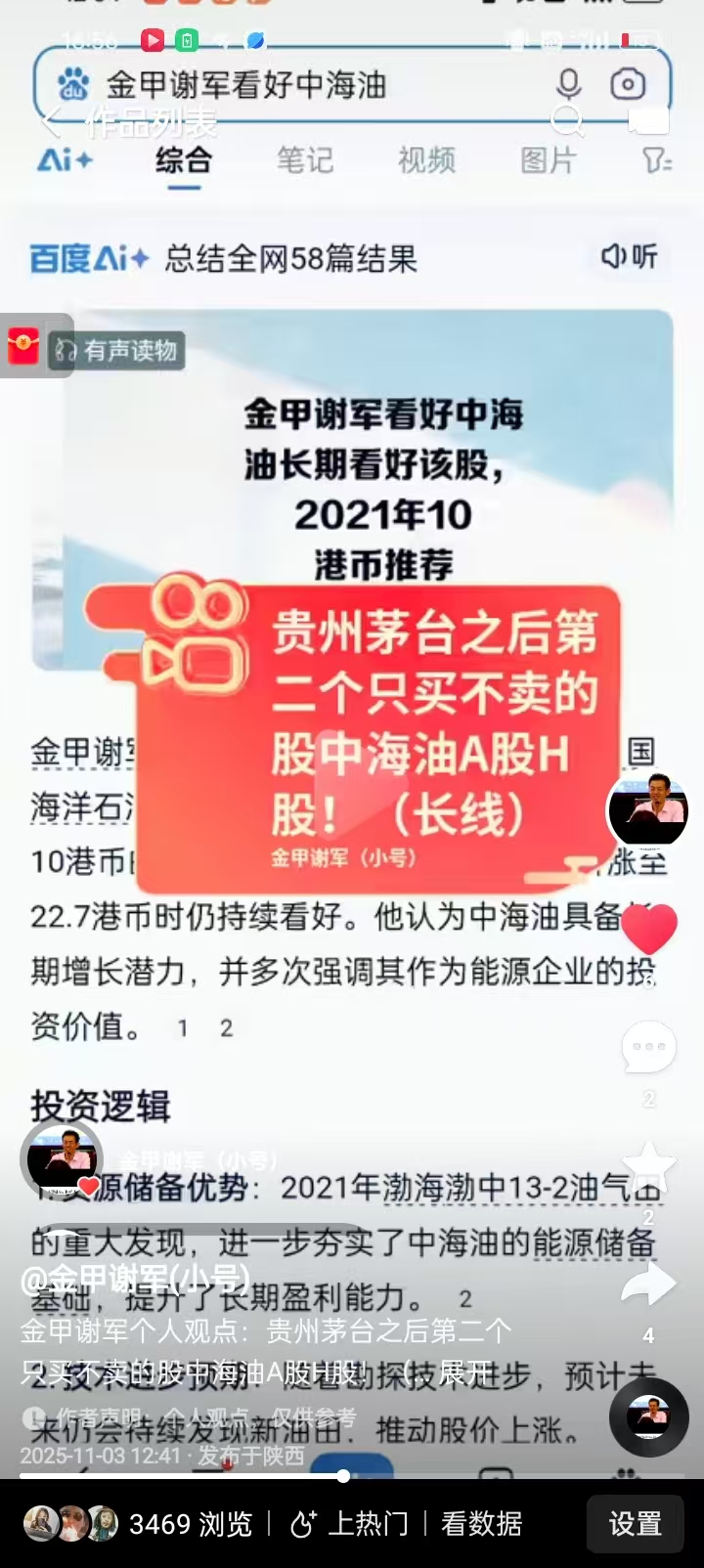The image size is (704, 1568).
Task: Open 看数据 to view video stats
Action: [481, 1523]
